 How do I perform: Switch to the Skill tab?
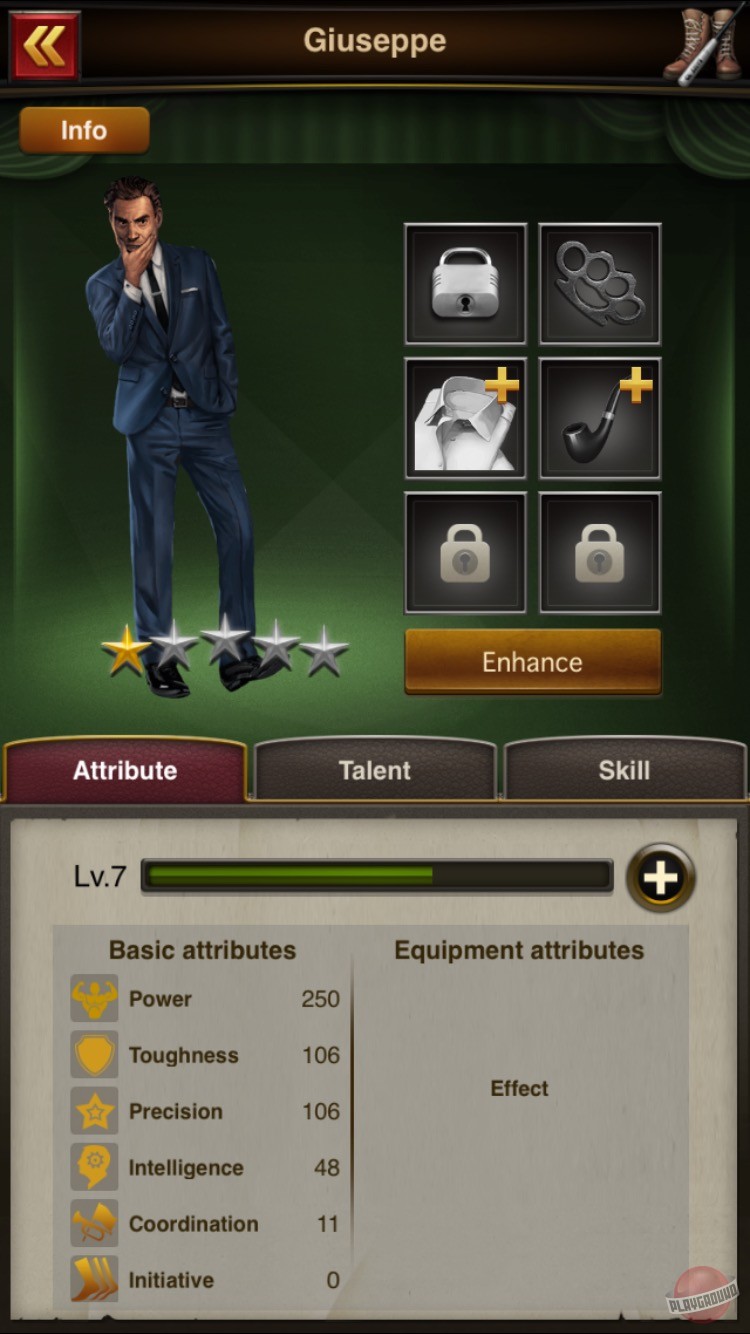[624, 770]
